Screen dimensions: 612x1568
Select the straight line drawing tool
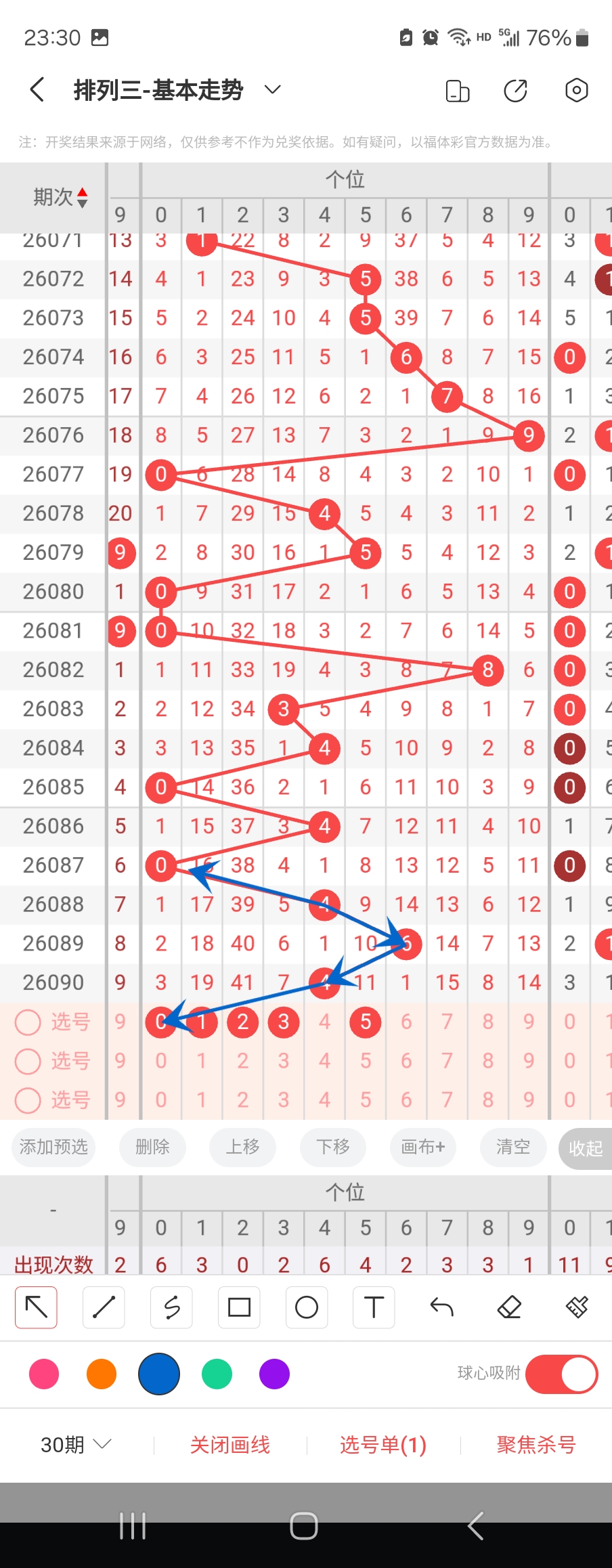[x=104, y=1307]
